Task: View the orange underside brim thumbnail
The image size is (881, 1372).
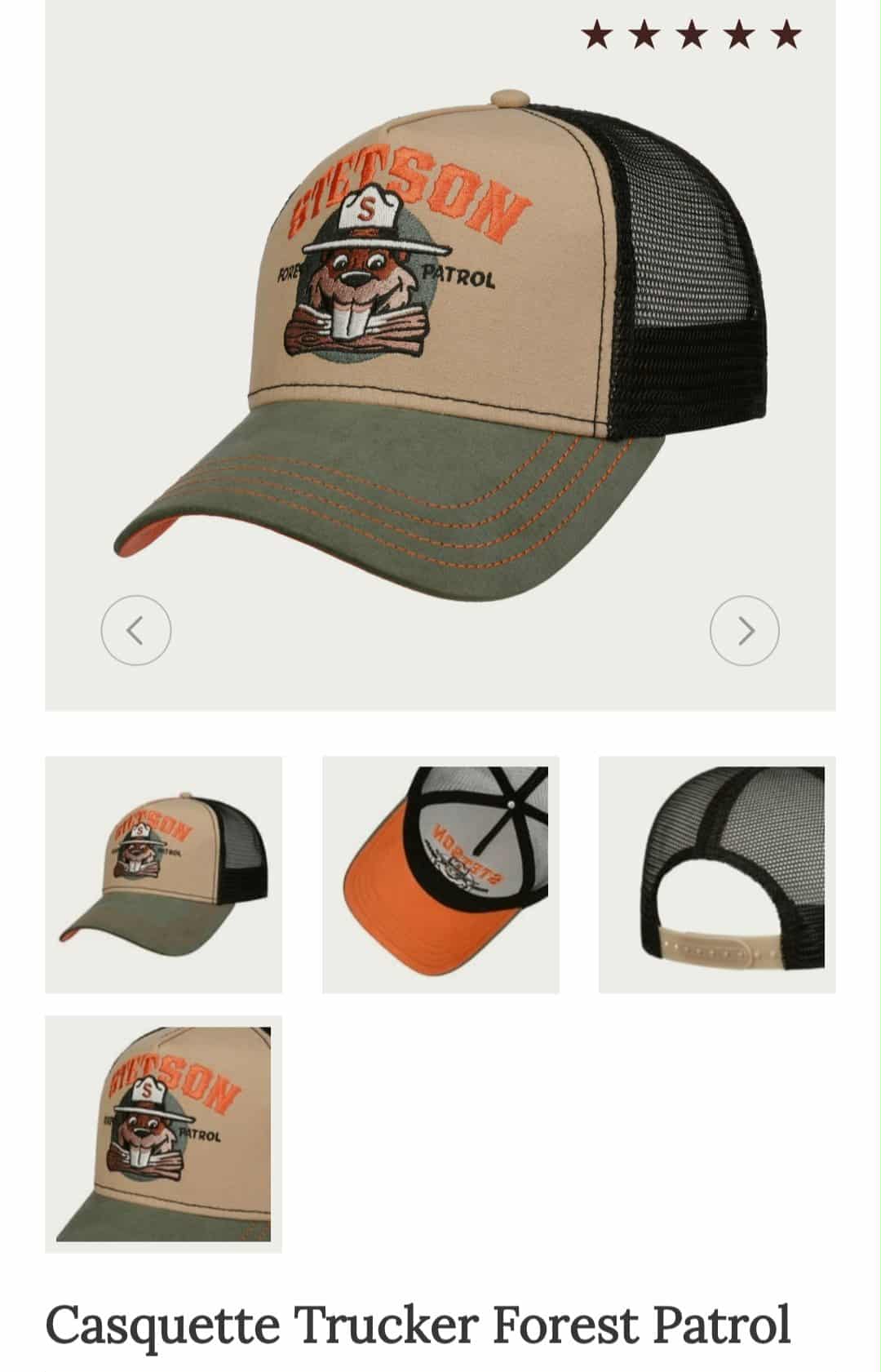Action: pyautogui.click(x=440, y=874)
